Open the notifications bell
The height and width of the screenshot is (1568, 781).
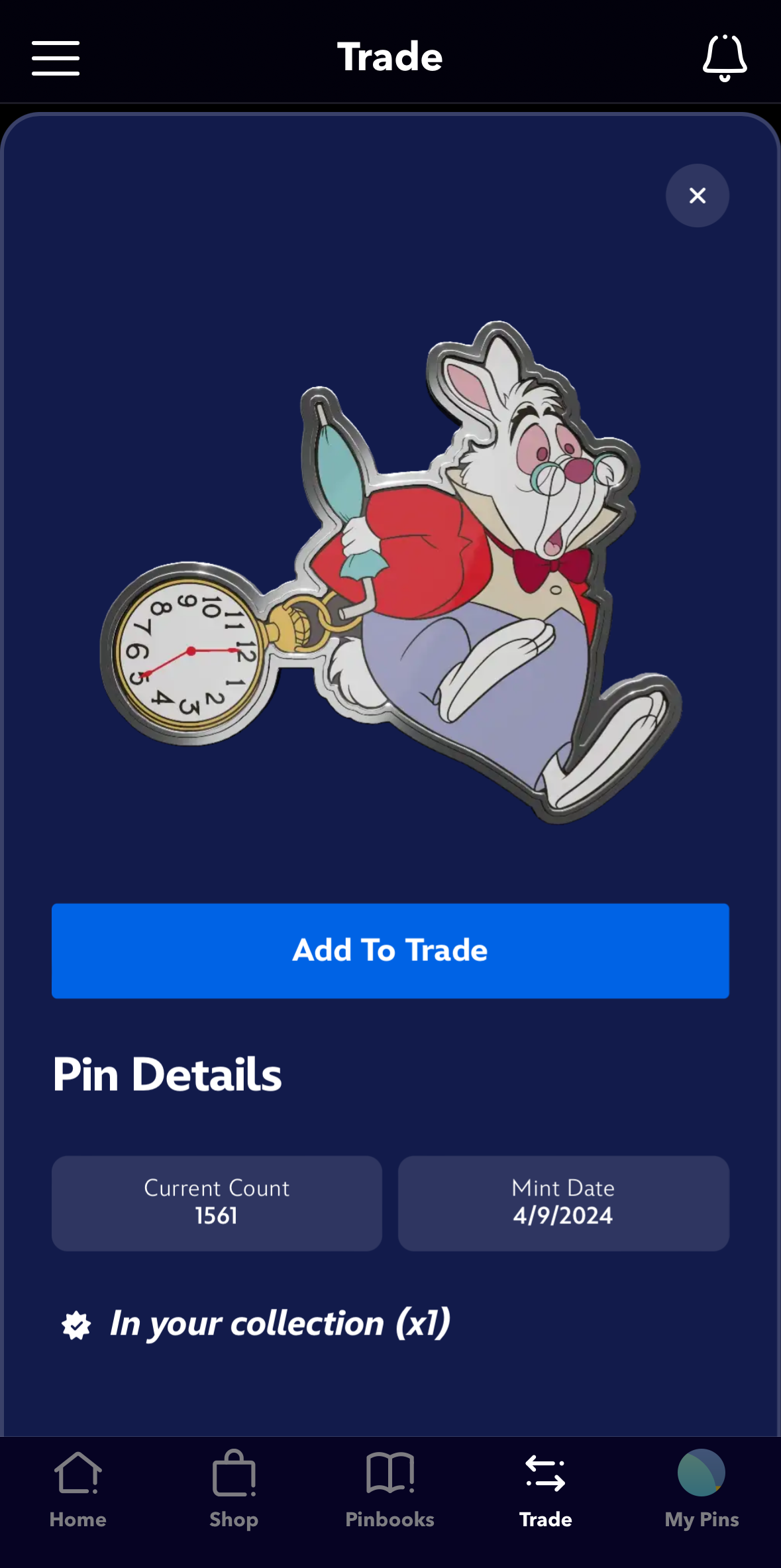tap(725, 58)
